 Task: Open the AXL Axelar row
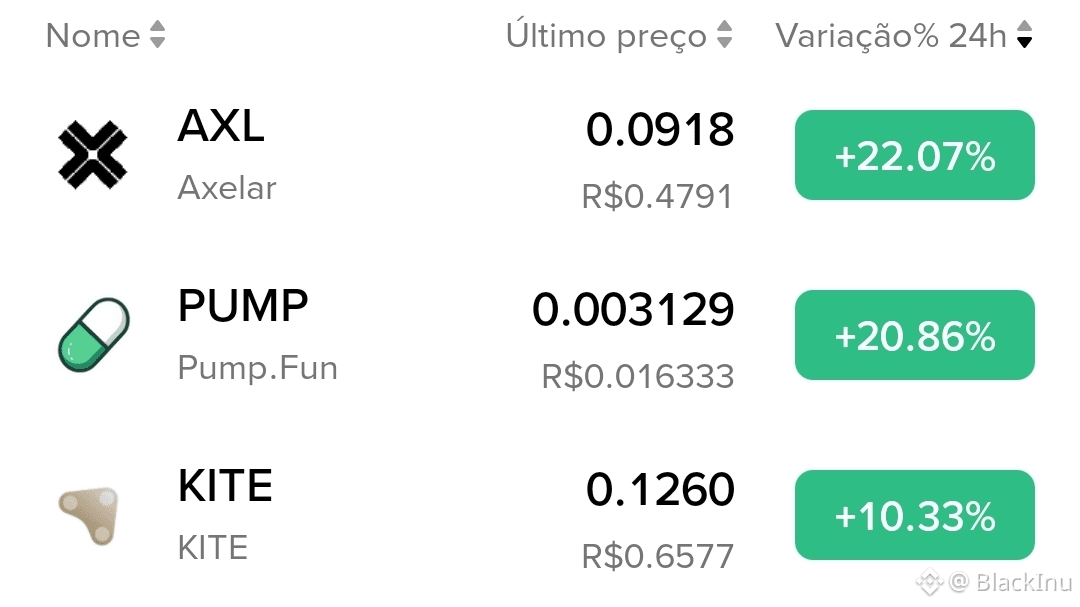click(400, 157)
